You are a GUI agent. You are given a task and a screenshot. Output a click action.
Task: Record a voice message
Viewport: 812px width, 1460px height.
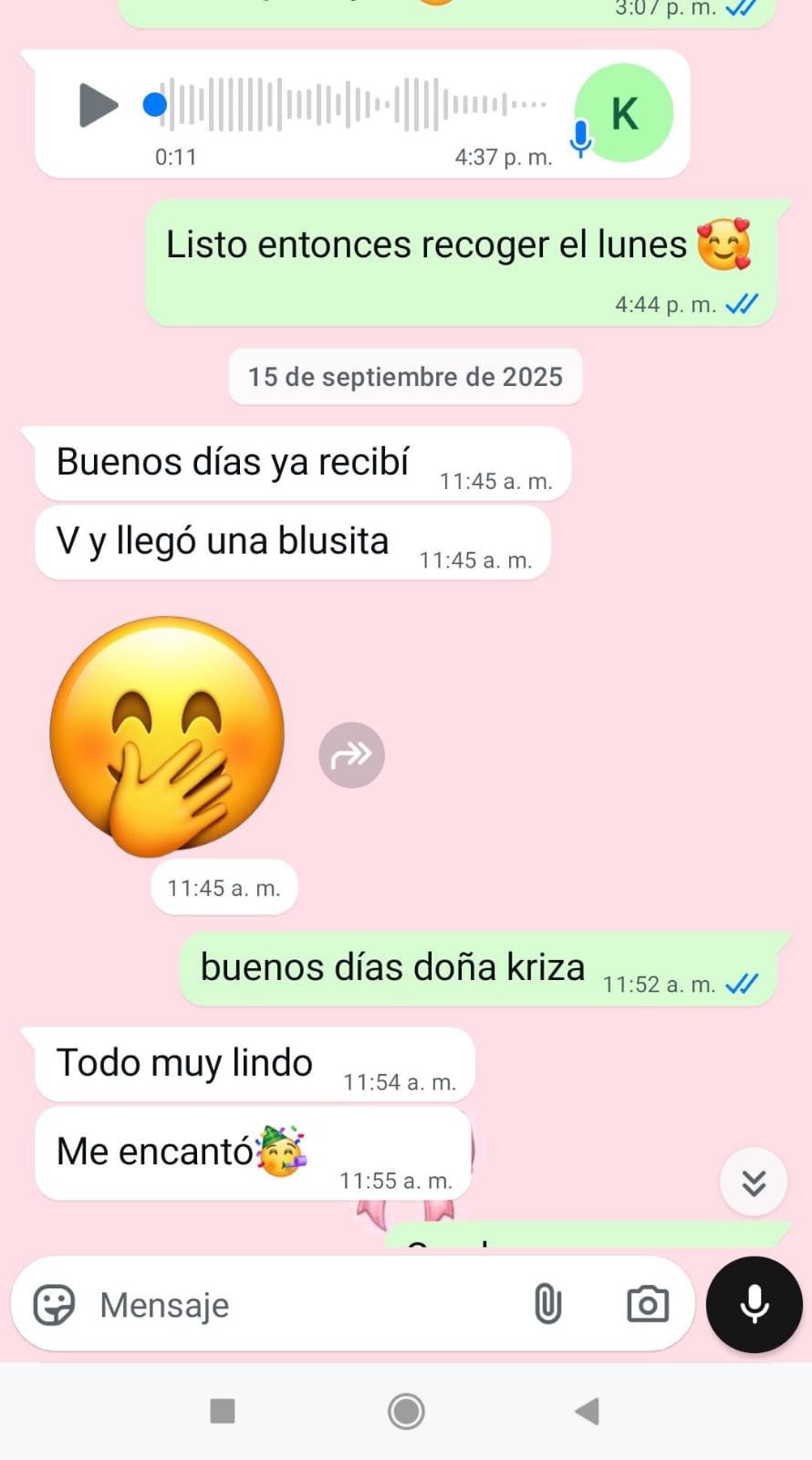[755, 1305]
